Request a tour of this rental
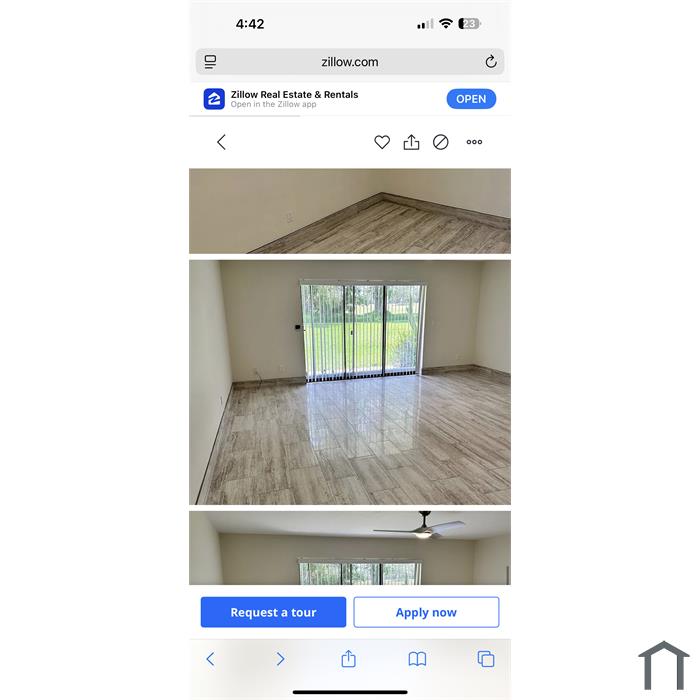Viewport: 700px width, 700px height. [x=273, y=612]
